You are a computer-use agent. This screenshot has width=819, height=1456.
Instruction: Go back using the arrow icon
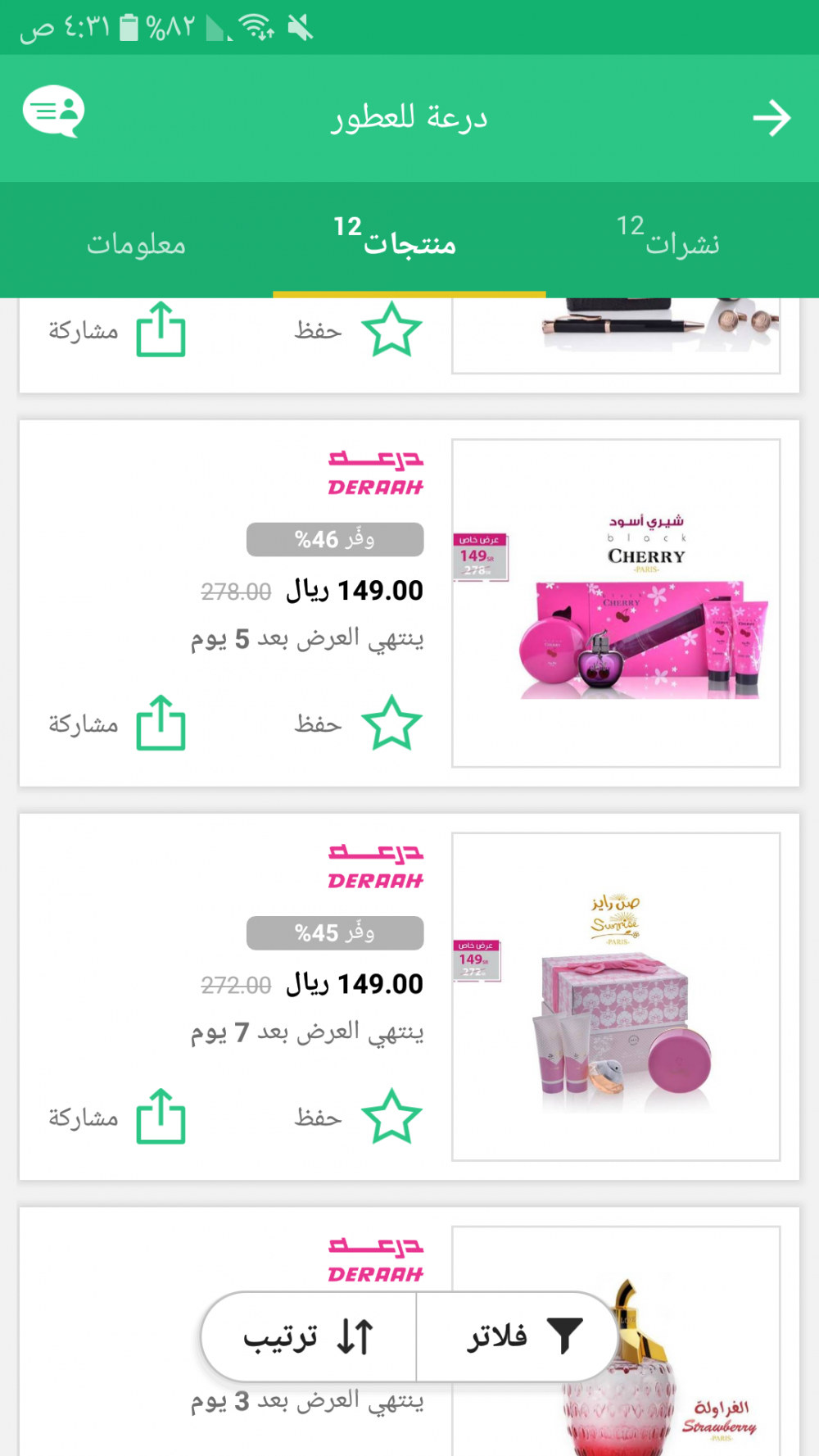(771, 119)
